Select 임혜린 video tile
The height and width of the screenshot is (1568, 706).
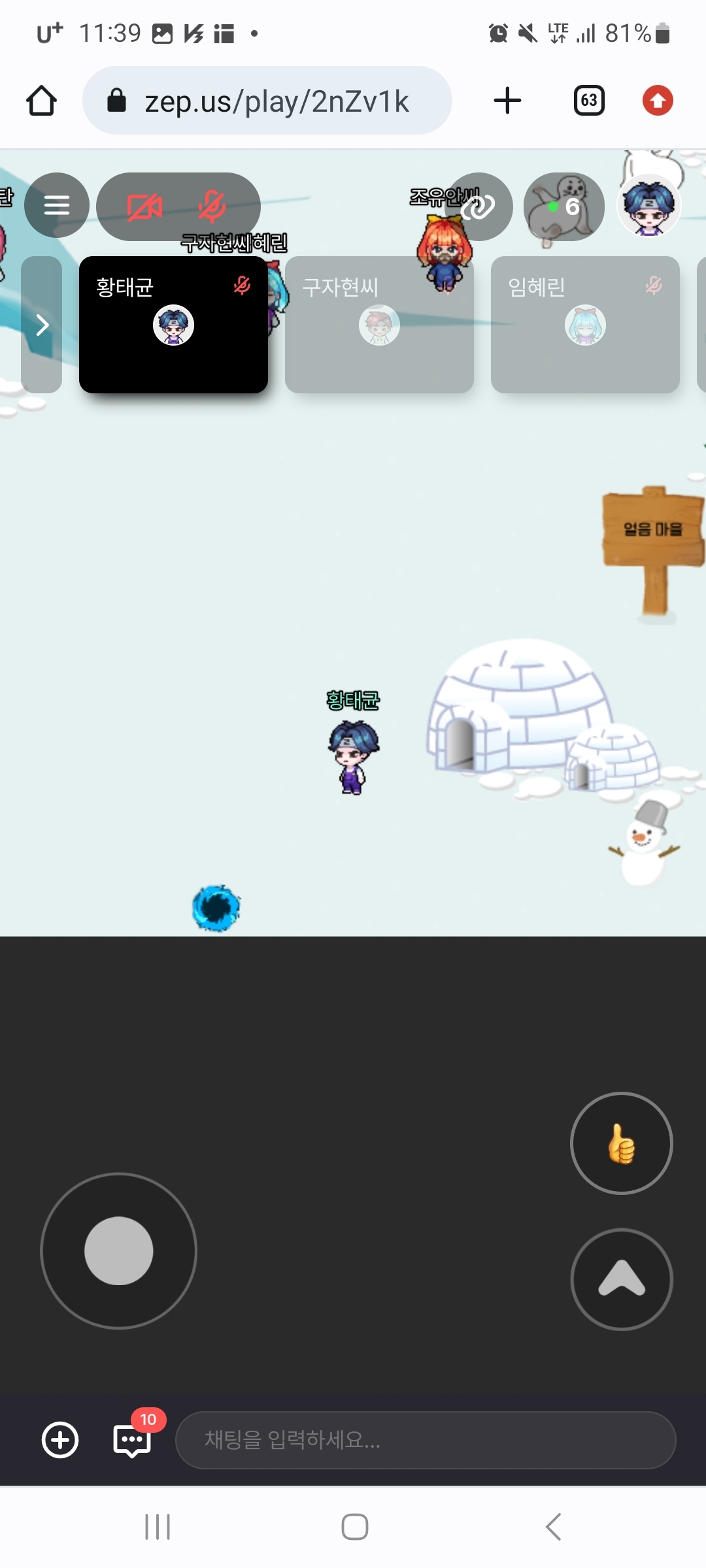[585, 325]
